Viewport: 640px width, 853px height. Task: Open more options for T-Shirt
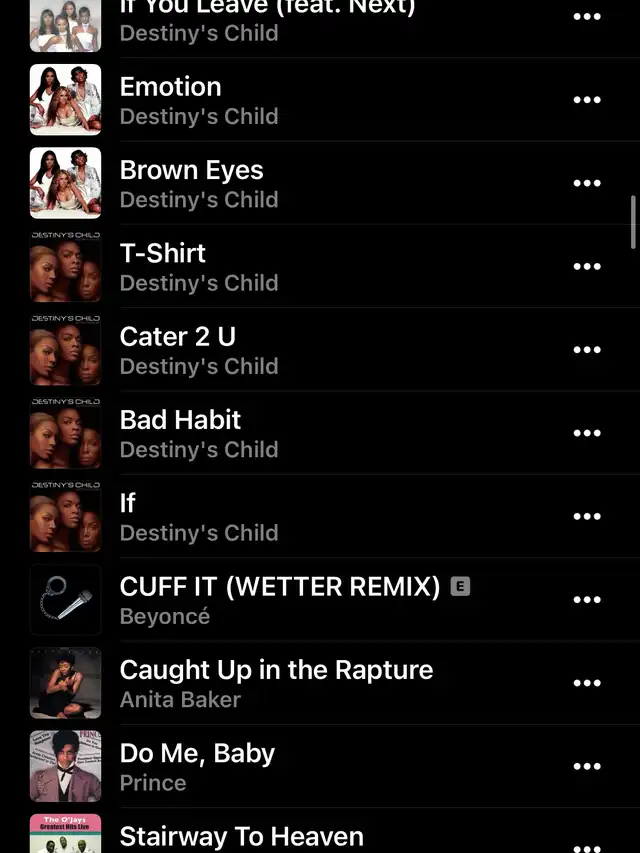click(x=586, y=266)
